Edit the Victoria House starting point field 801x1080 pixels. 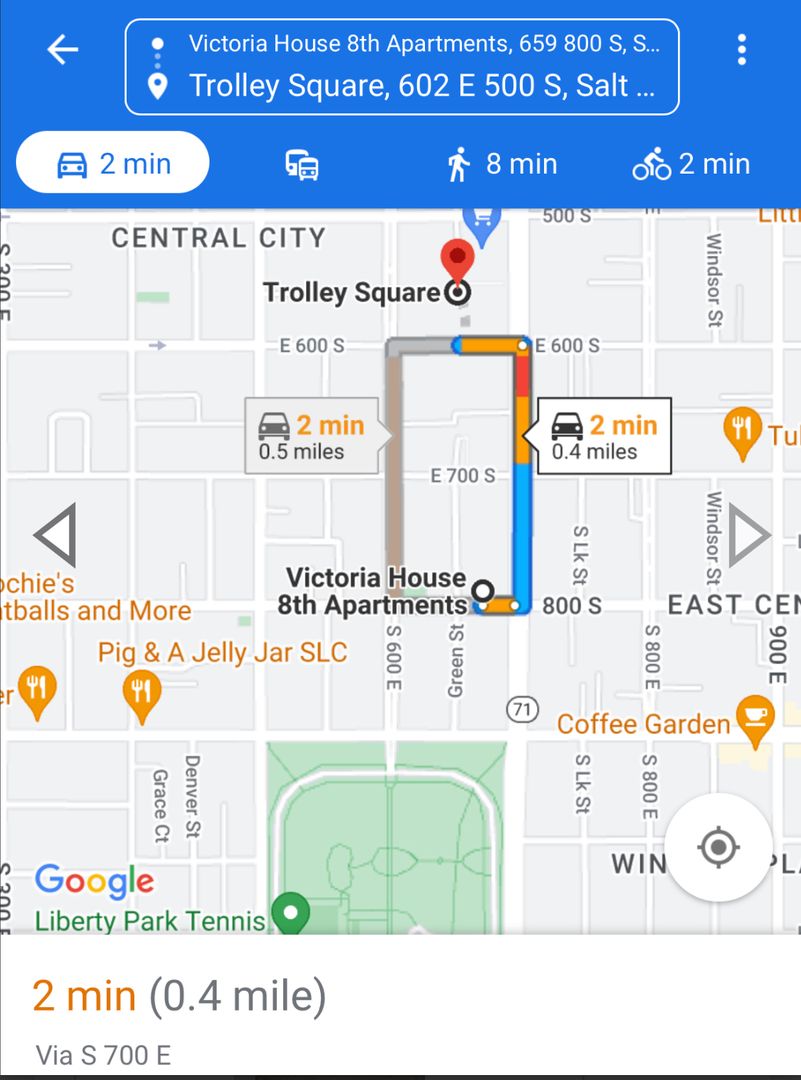click(420, 44)
